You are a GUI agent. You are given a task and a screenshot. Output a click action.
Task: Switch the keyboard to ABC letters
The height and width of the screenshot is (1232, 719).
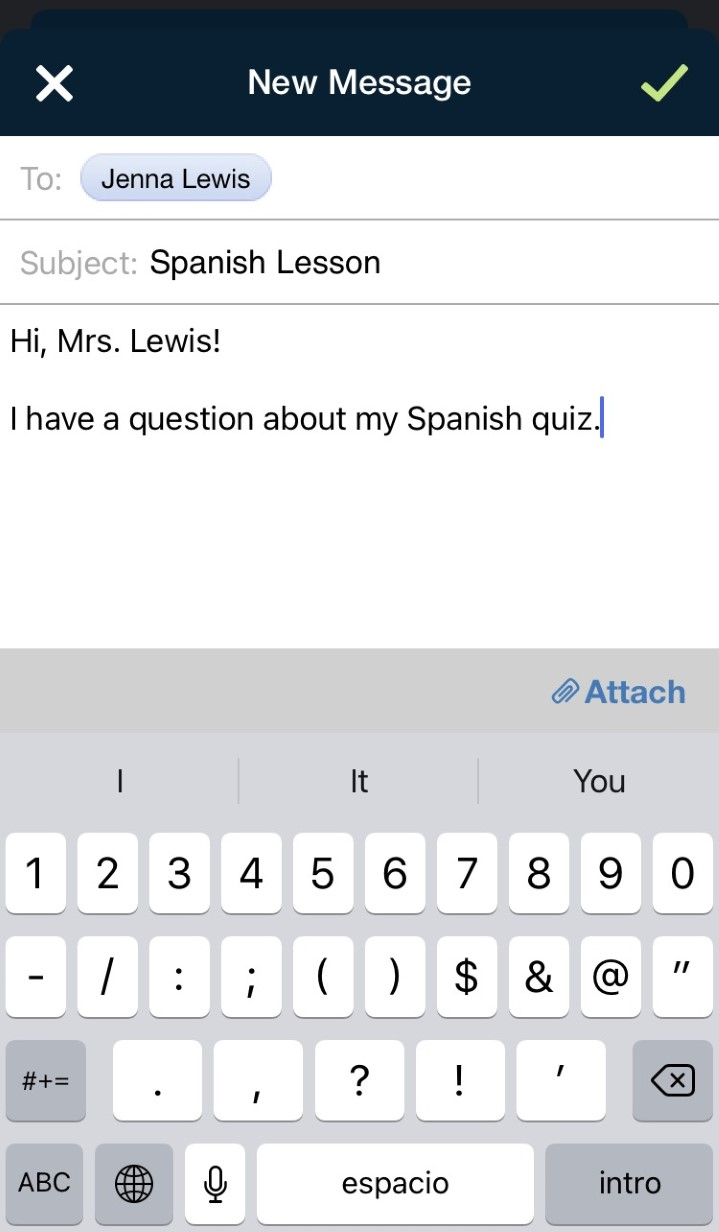point(45,1183)
